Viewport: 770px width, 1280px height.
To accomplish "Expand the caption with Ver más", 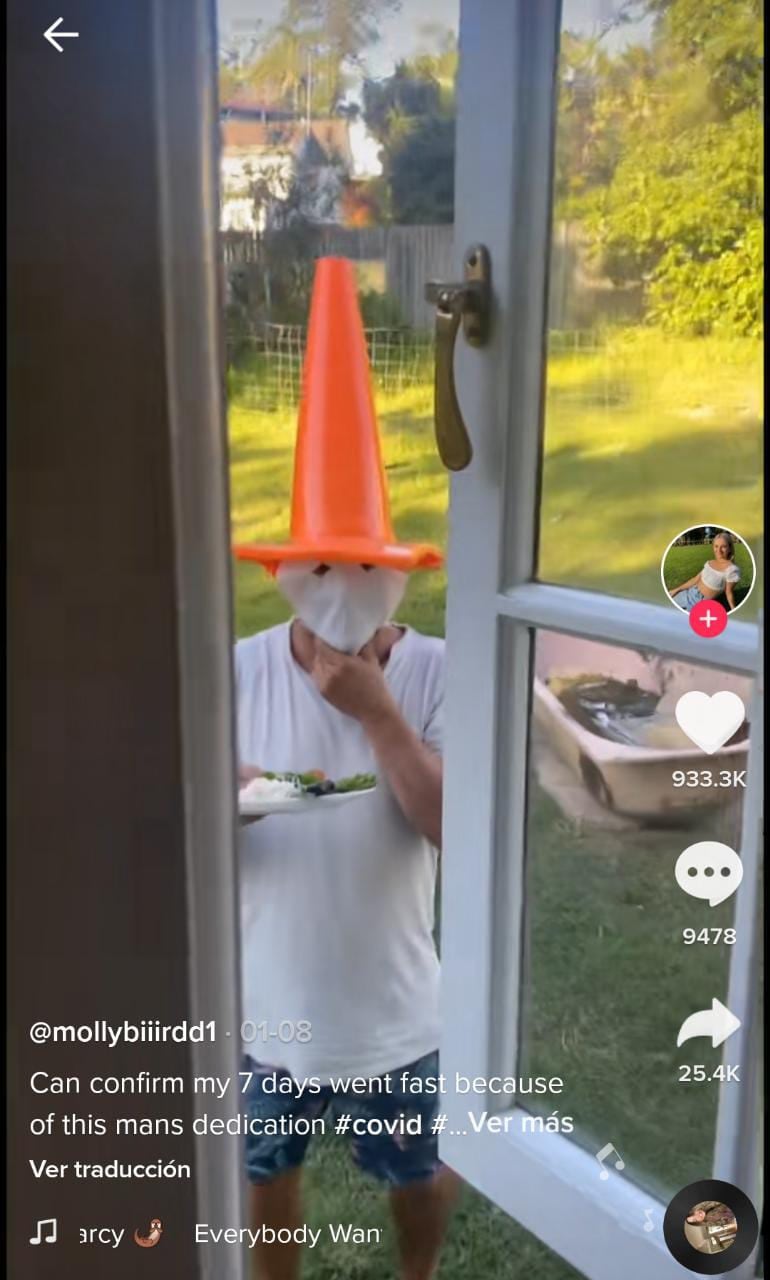I will pyautogui.click(x=521, y=1123).
